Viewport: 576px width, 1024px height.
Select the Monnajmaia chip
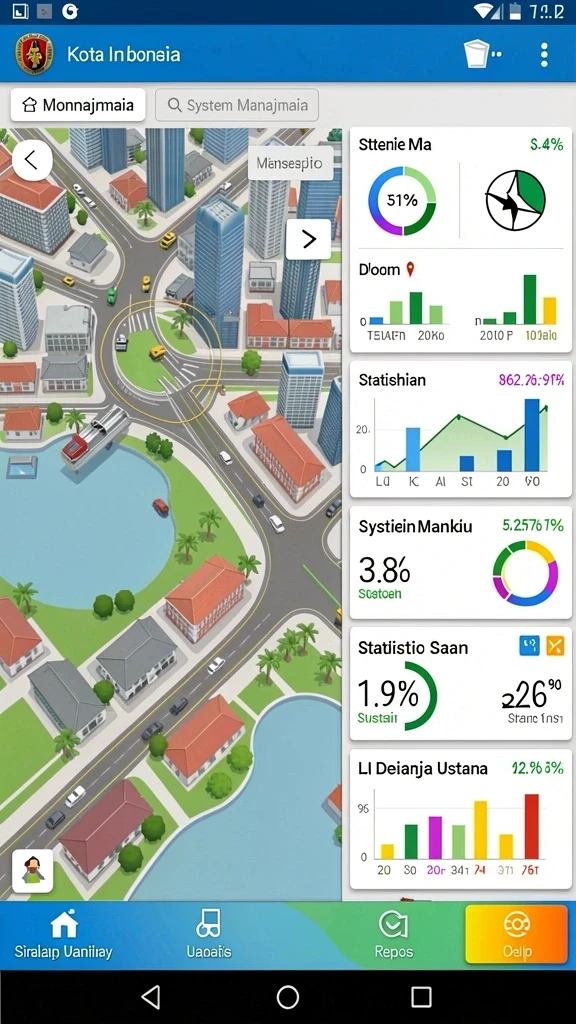pyautogui.click(x=78, y=104)
